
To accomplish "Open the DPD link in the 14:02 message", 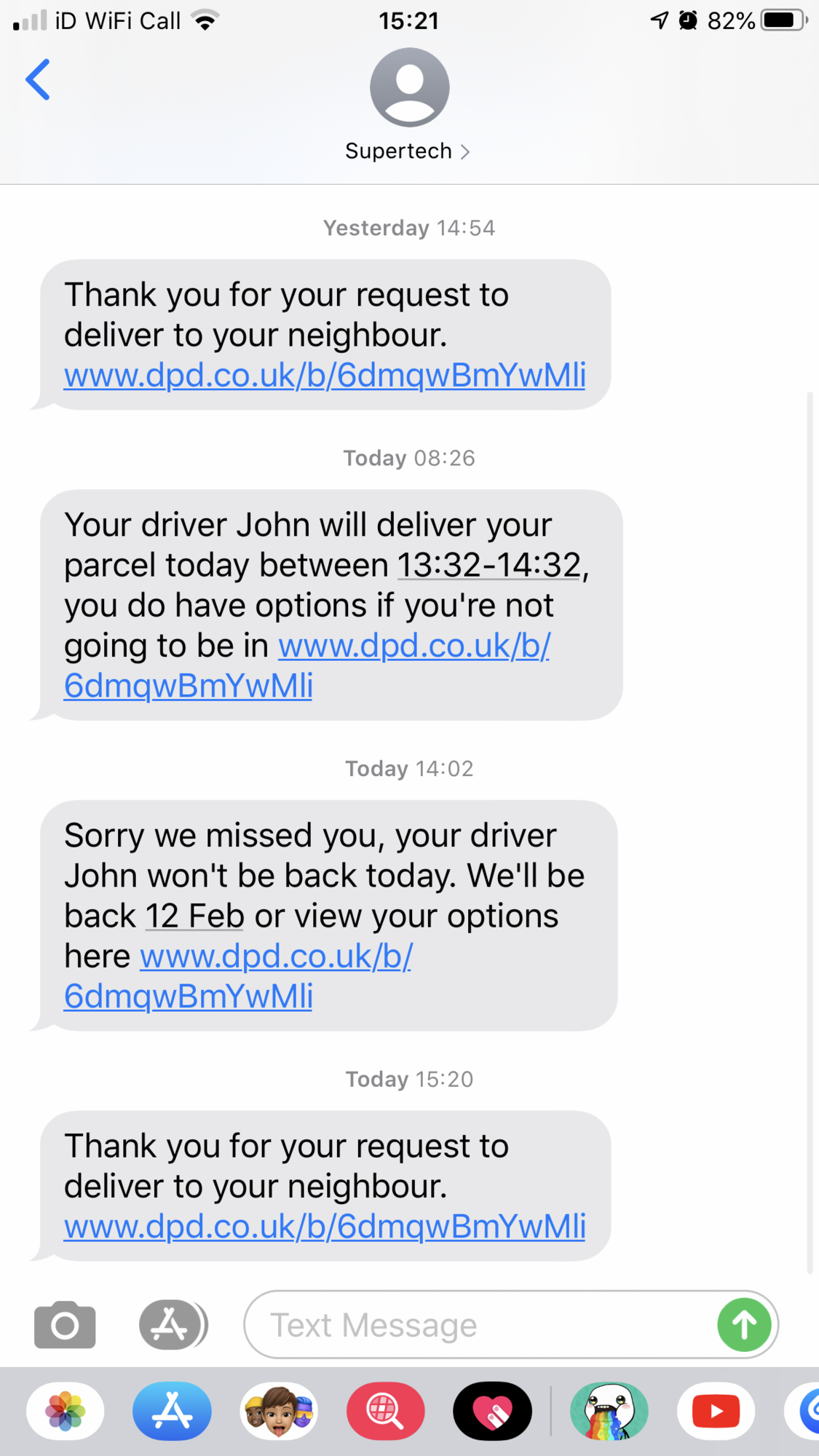I will coord(237,976).
